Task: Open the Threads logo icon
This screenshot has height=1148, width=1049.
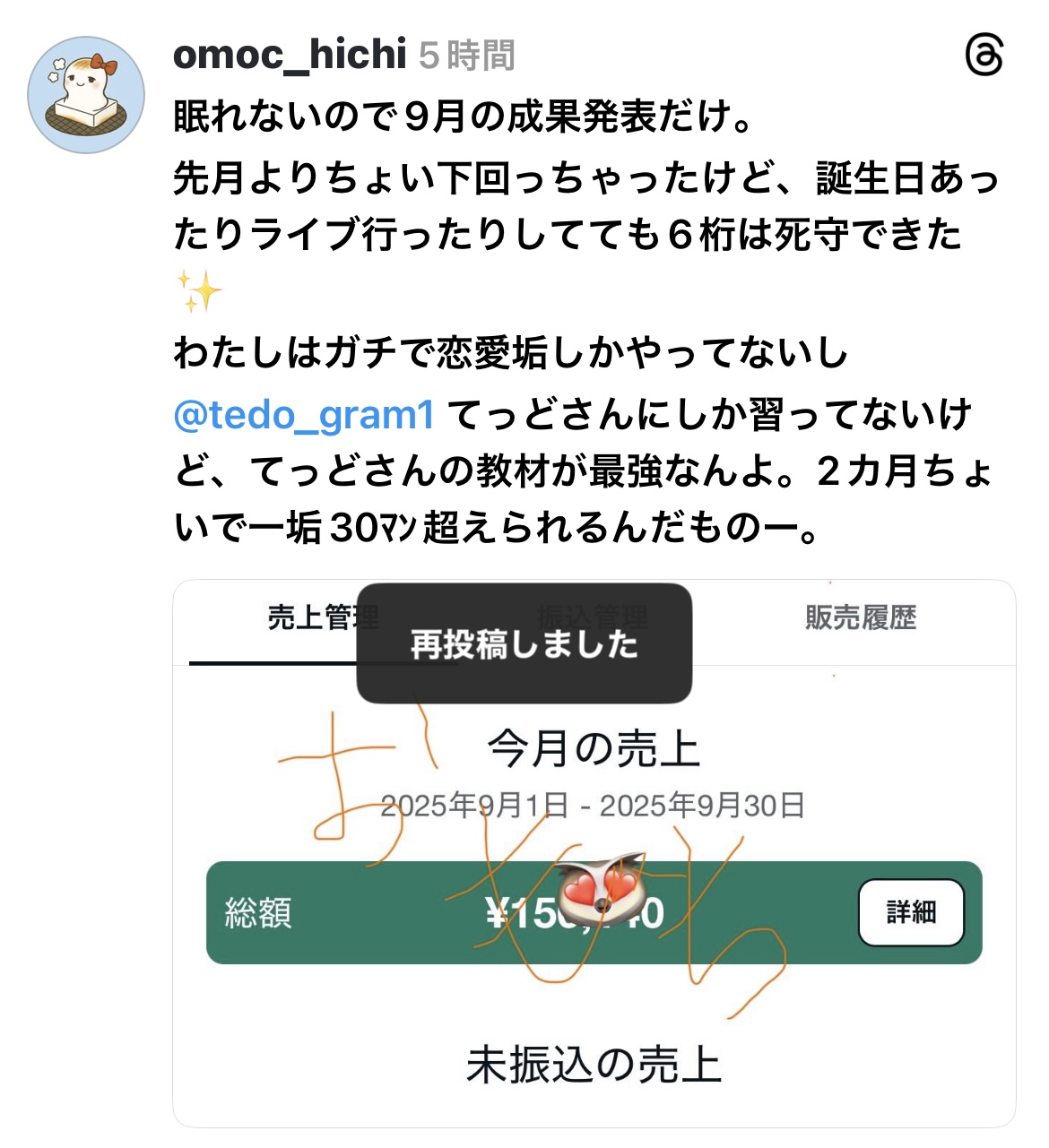Action: (984, 56)
